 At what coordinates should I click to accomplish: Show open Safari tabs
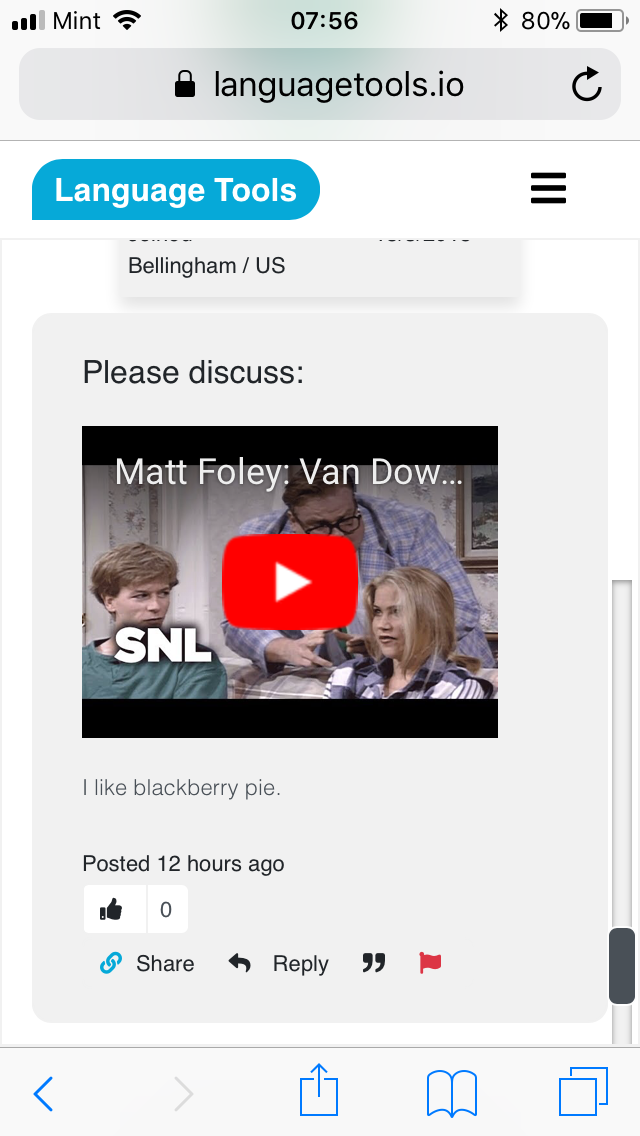pyautogui.click(x=583, y=1092)
